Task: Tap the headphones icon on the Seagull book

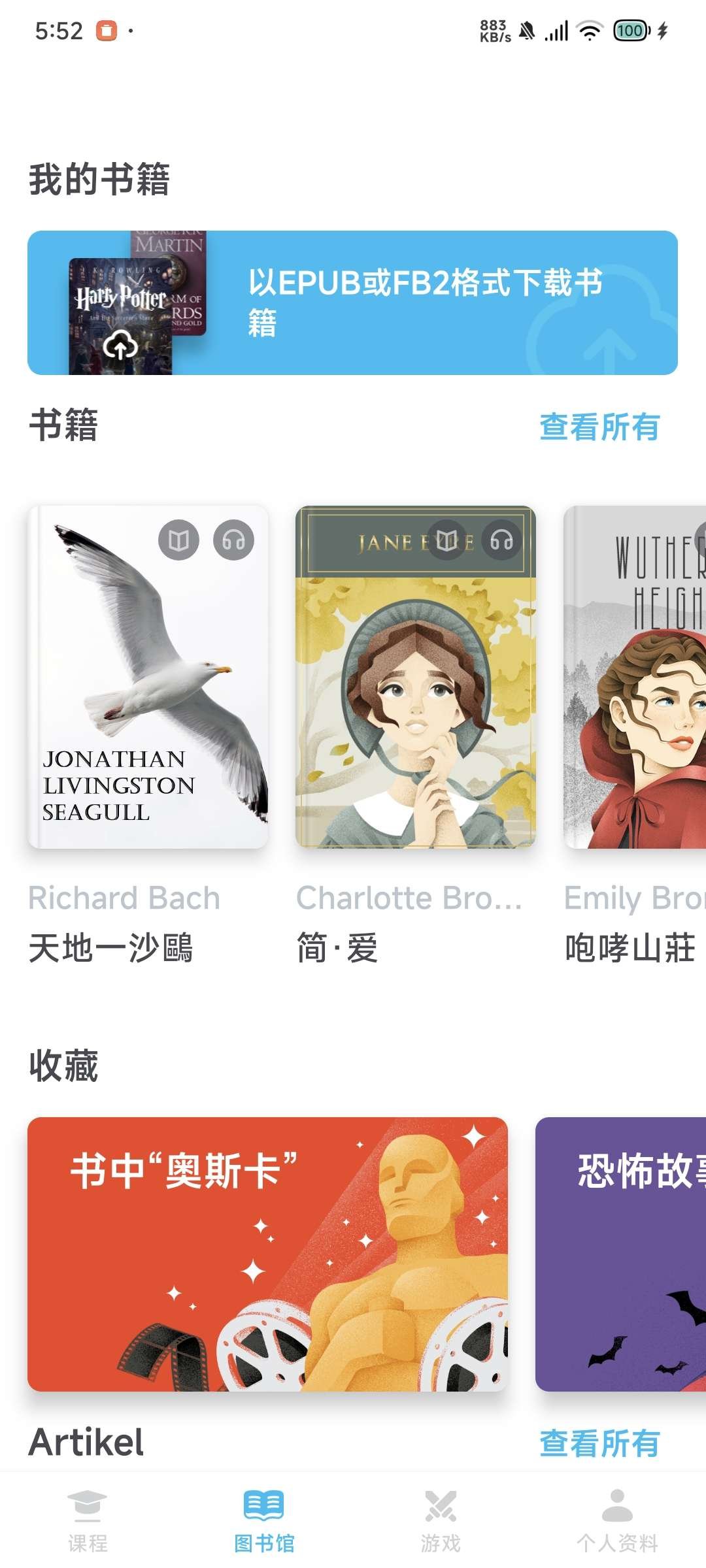Action: point(233,540)
